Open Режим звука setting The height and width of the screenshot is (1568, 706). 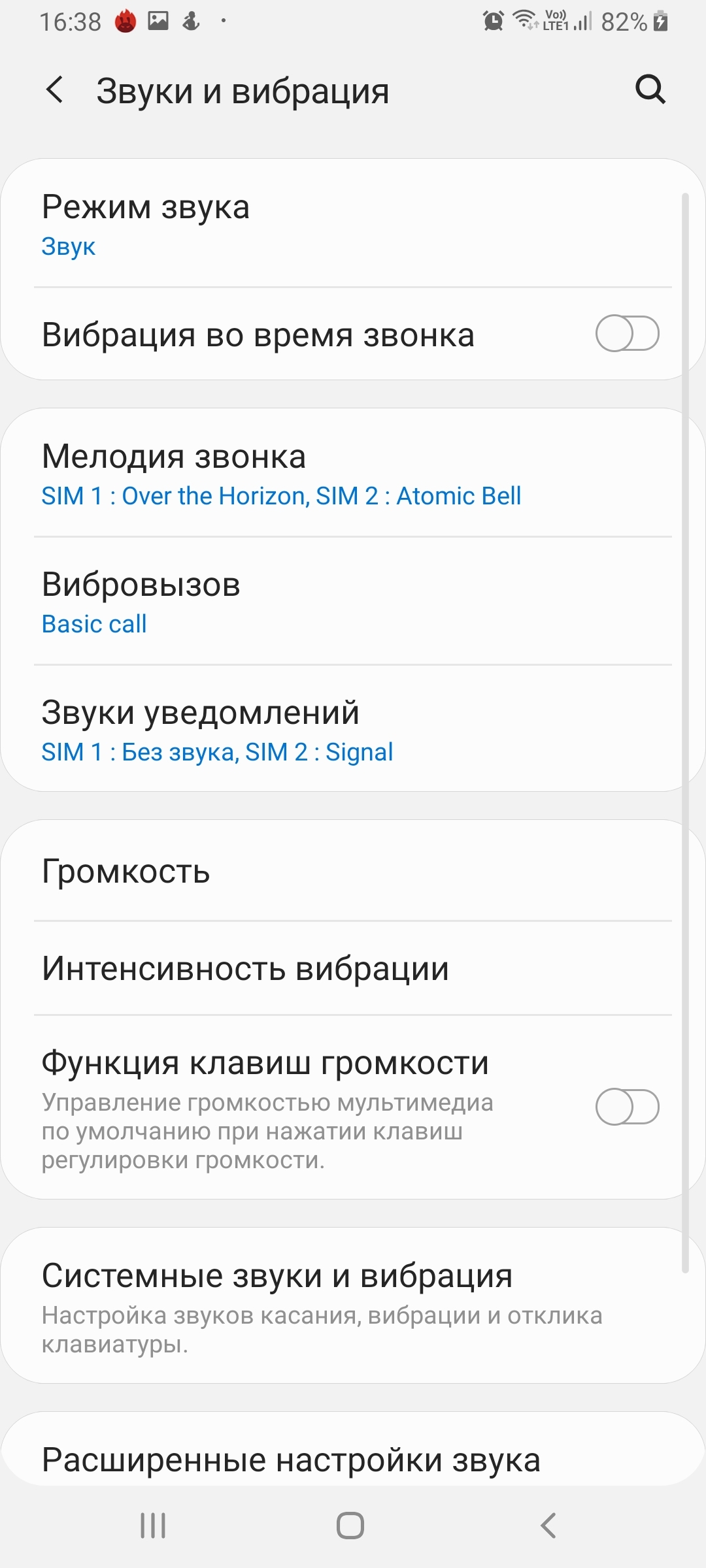point(353,224)
